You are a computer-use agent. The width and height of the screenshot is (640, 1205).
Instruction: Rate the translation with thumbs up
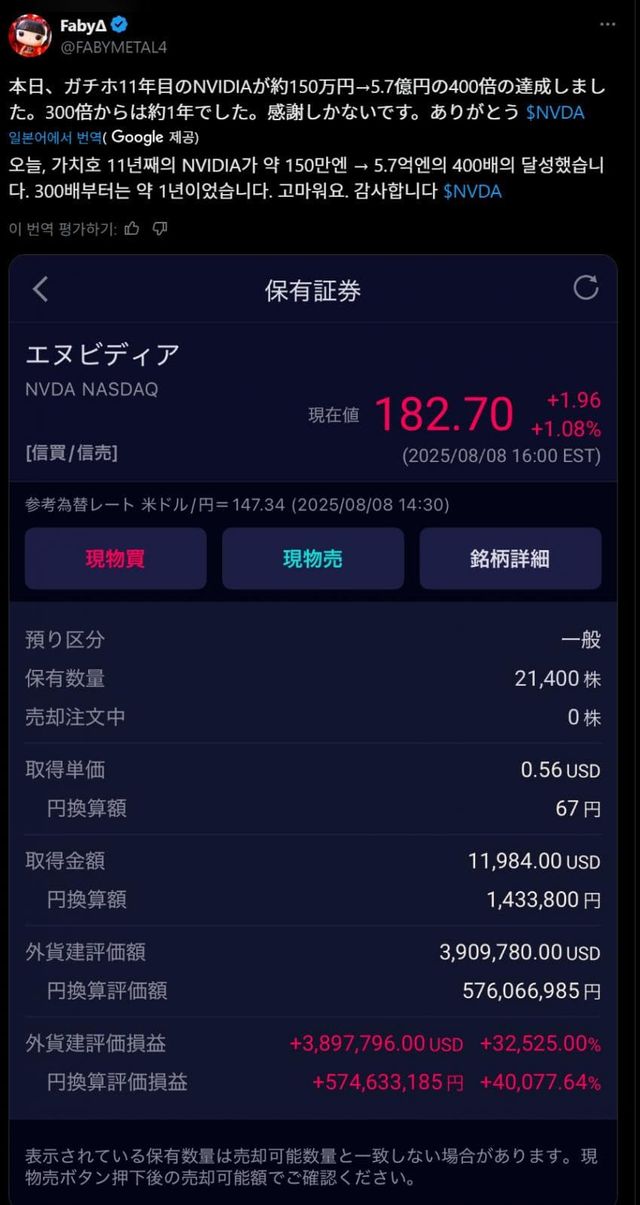[x=132, y=229]
